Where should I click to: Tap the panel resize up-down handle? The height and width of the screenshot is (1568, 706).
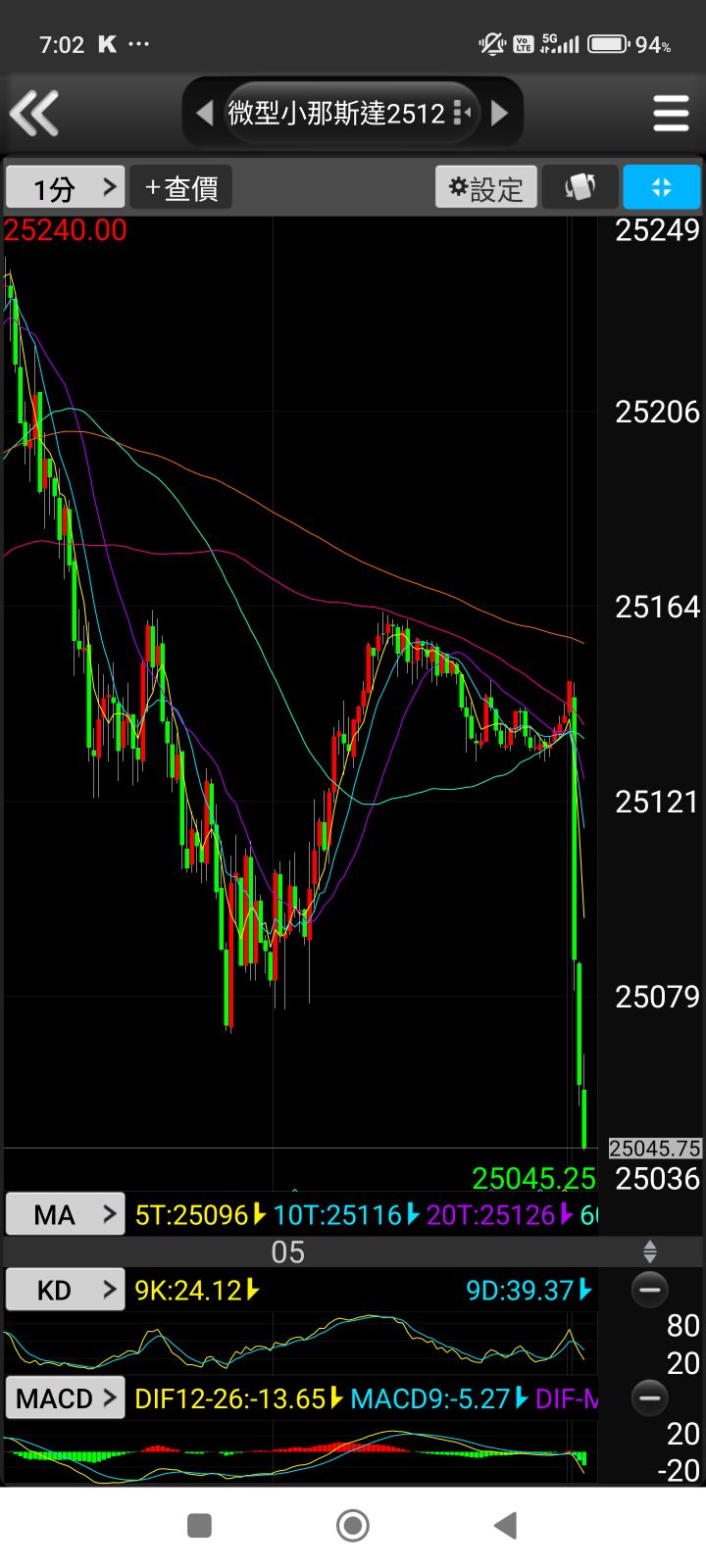649,1251
